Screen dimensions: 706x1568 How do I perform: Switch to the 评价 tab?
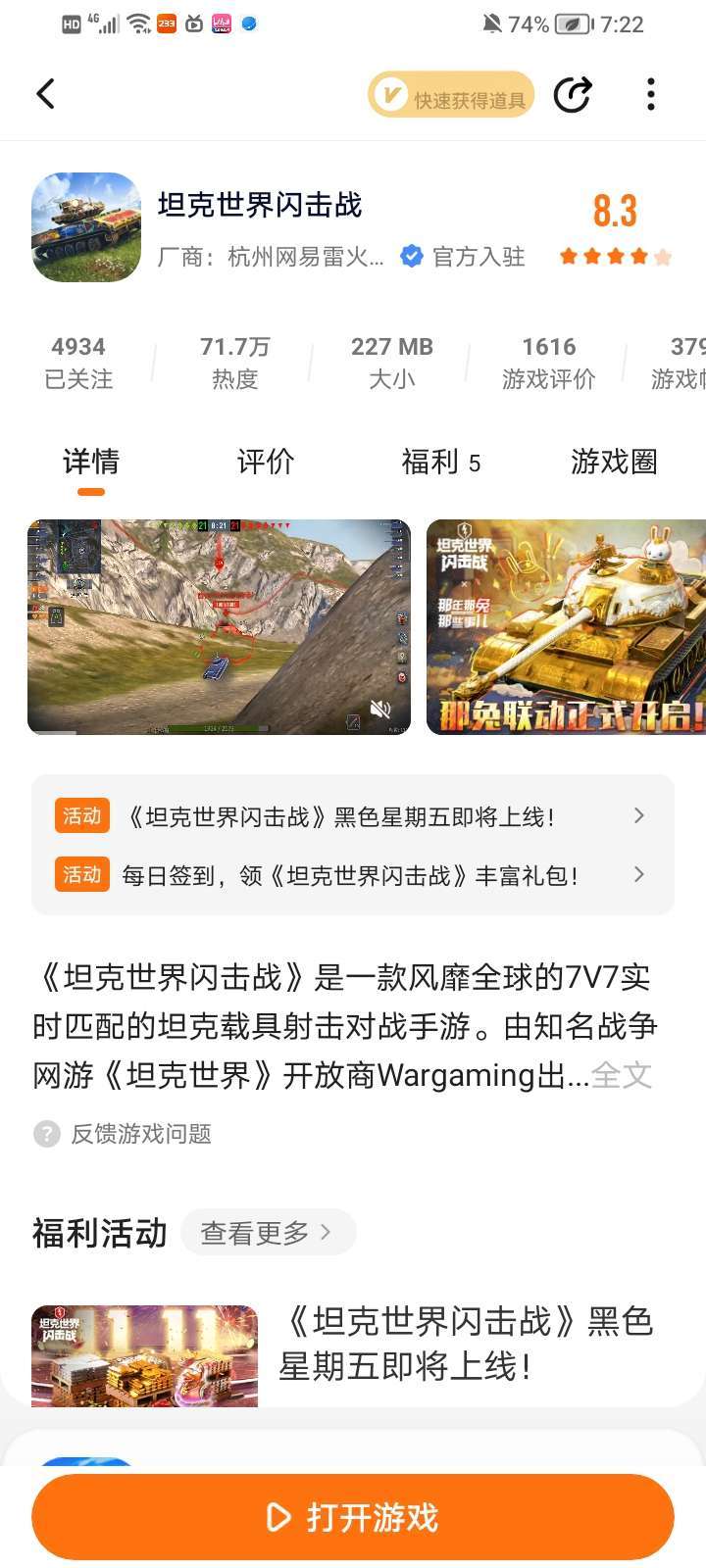pyautogui.click(x=265, y=462)
